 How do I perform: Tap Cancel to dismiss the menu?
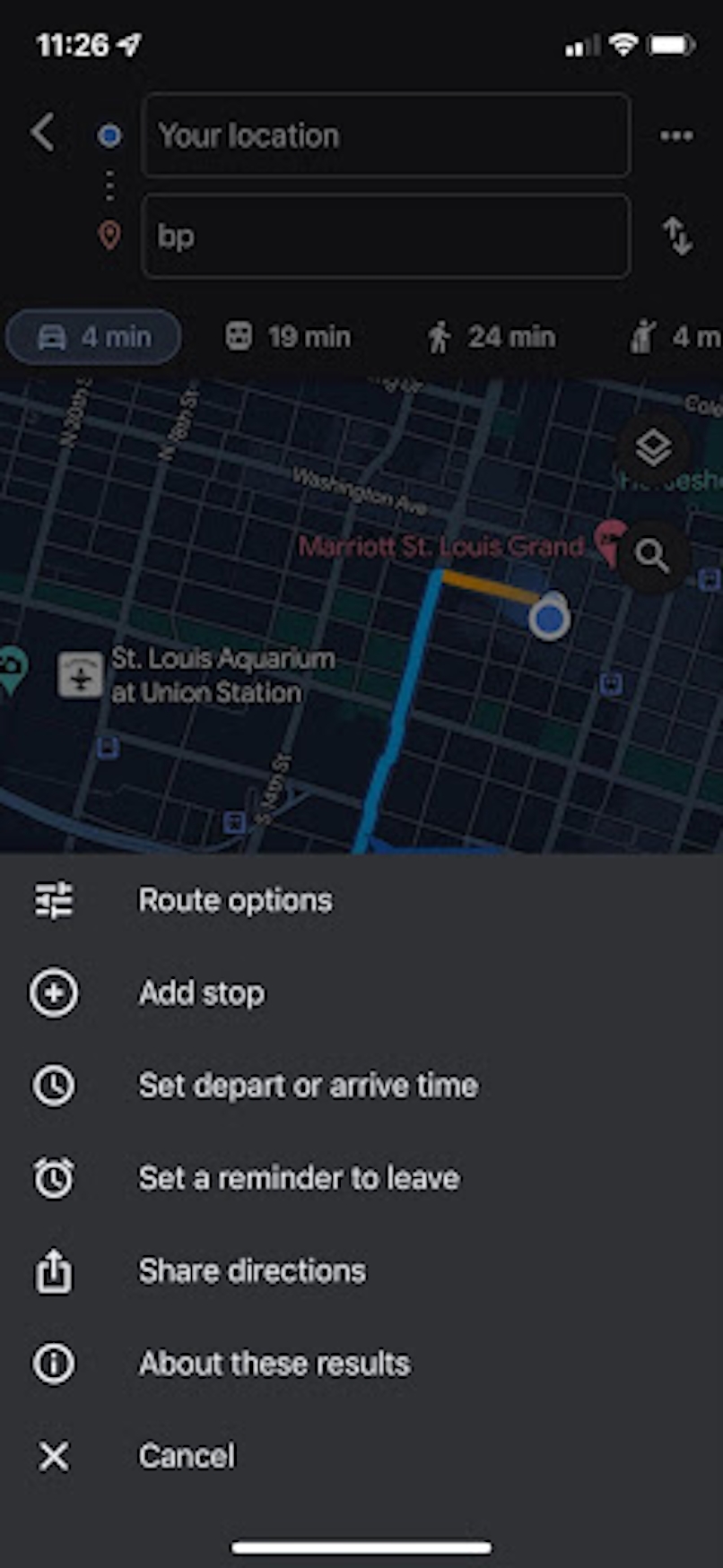pyautogui.click(x=187, y=1456)
